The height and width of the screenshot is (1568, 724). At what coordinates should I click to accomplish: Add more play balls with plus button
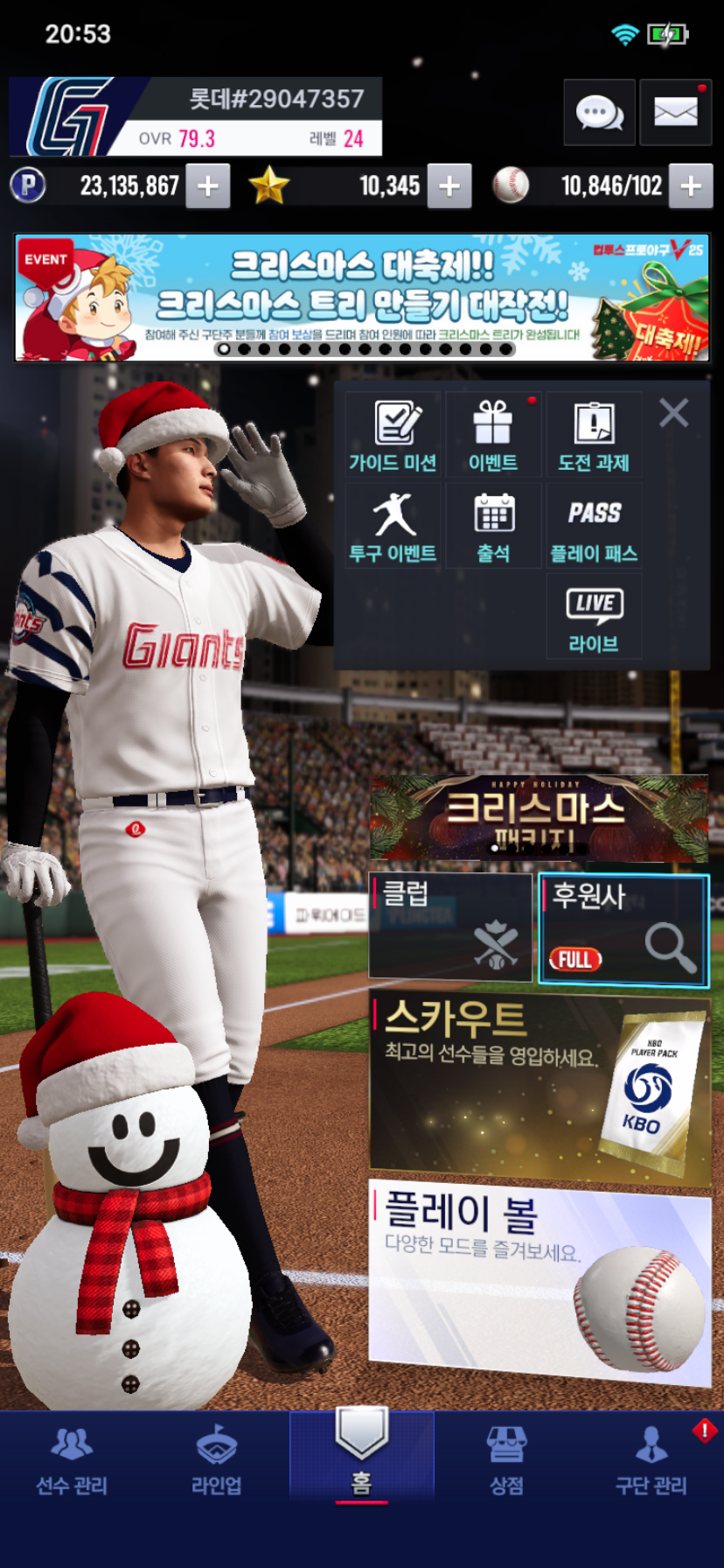[691, 186]
